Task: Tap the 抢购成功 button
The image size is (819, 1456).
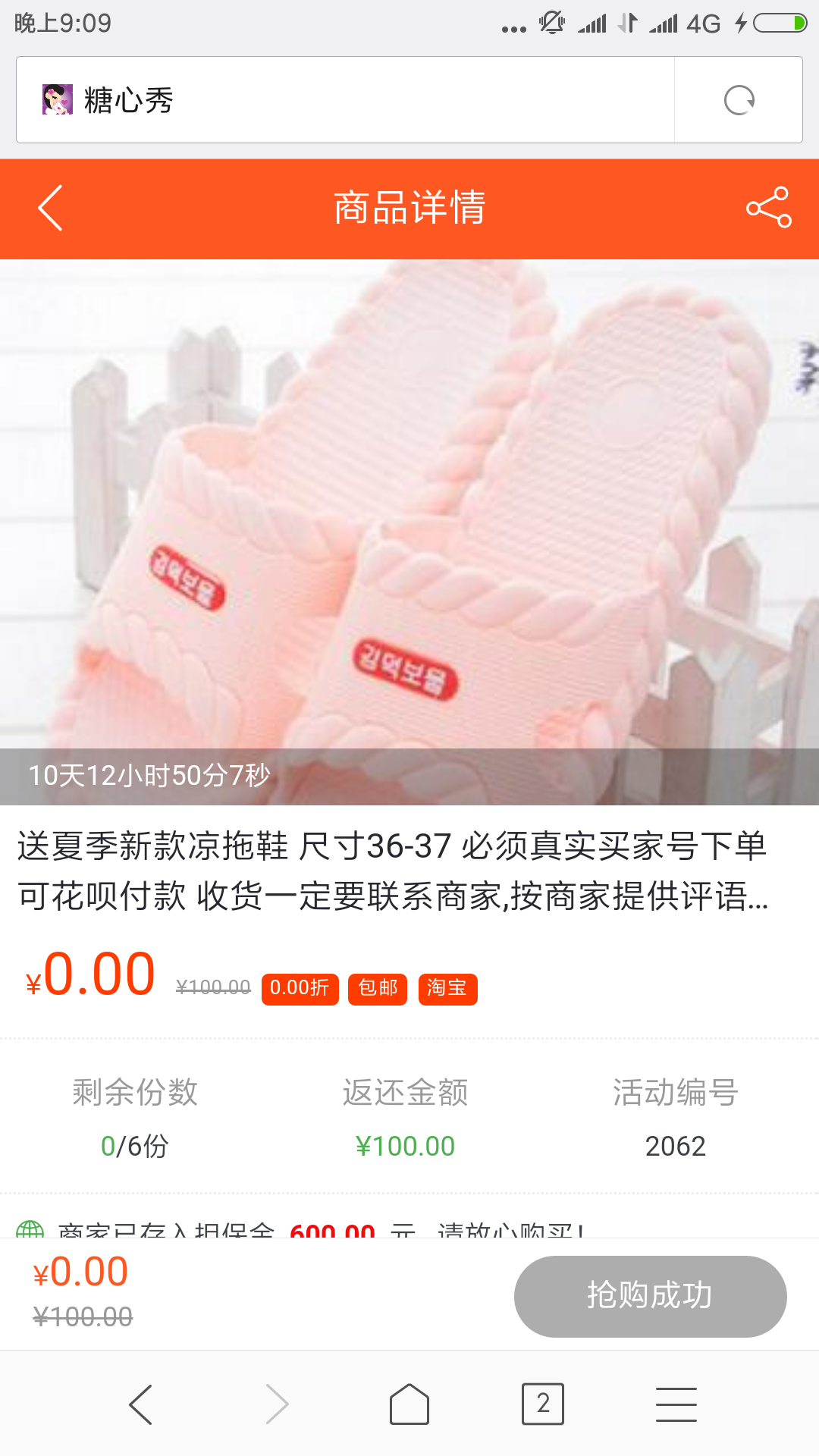Action: [650, 1296]
